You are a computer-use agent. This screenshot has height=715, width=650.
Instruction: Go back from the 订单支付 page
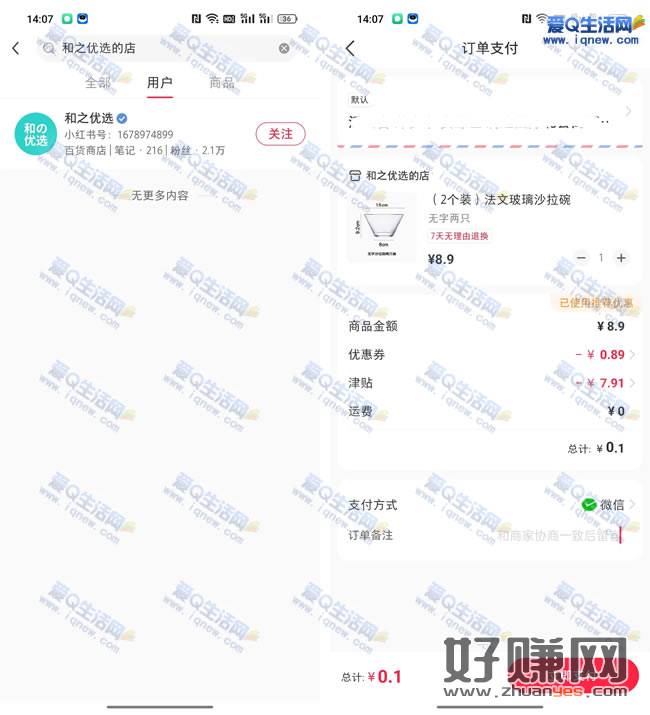point(350,48)
